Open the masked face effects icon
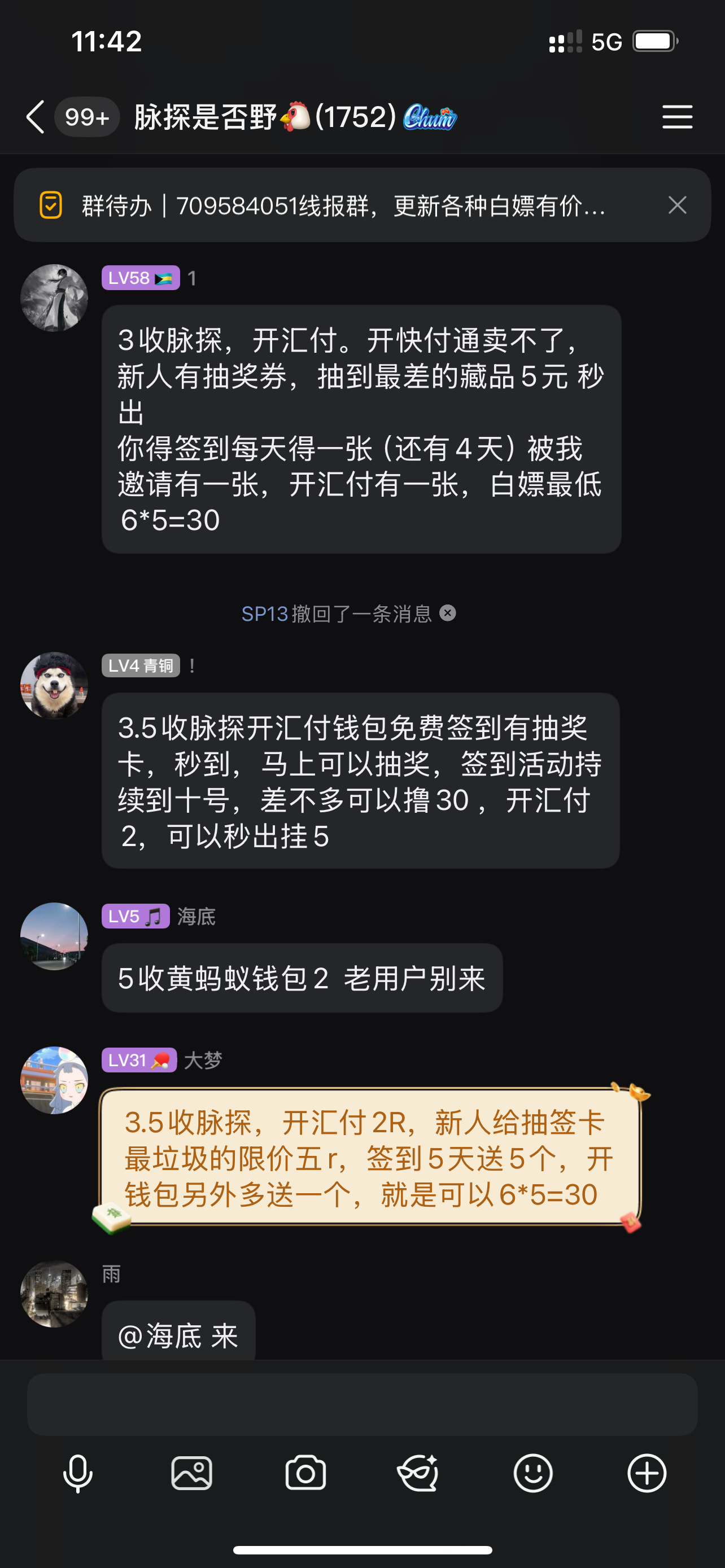Screen dimensions: 725x1568 [x=419, y=1474]
